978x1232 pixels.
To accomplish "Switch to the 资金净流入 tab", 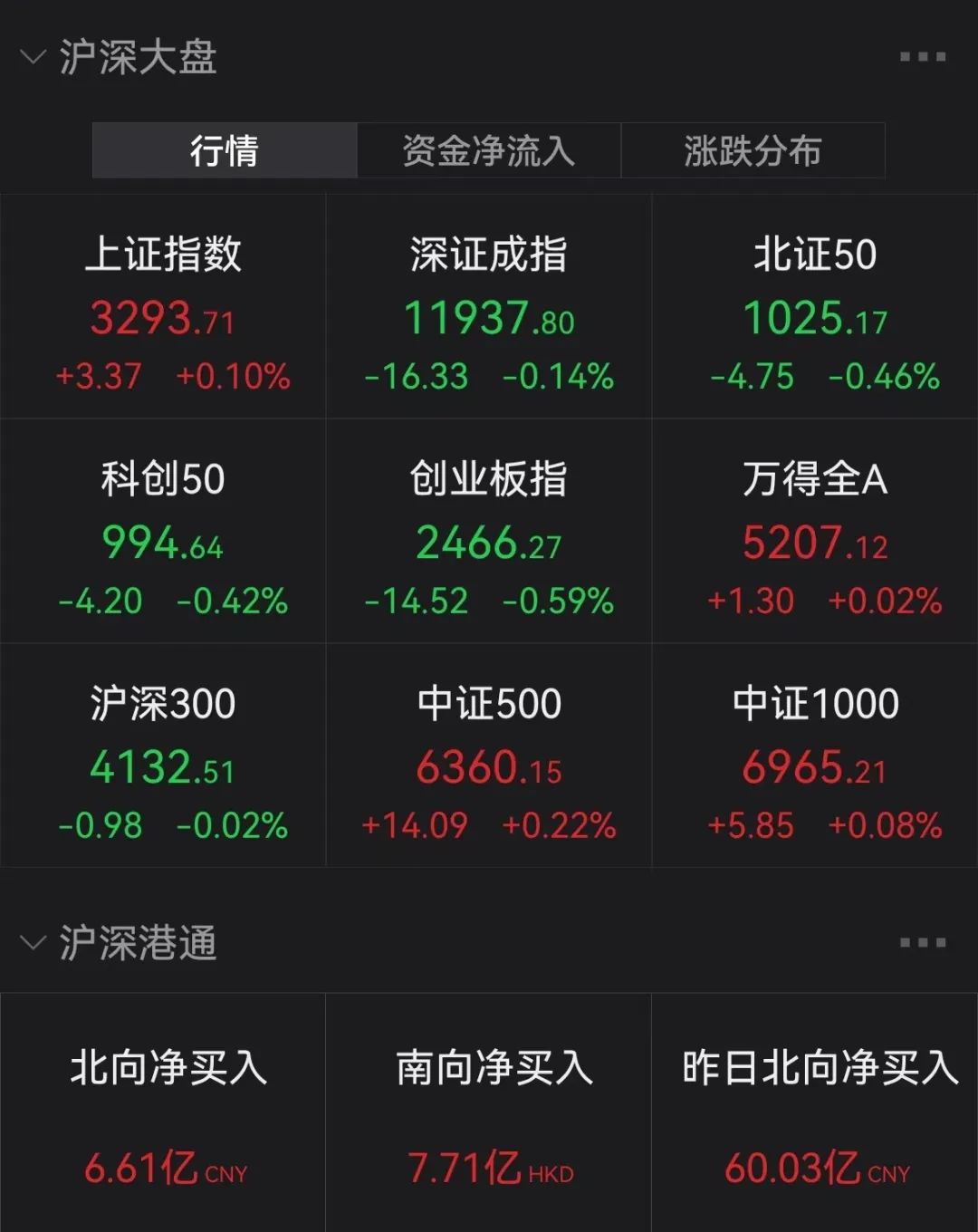I will click(489, 150).
